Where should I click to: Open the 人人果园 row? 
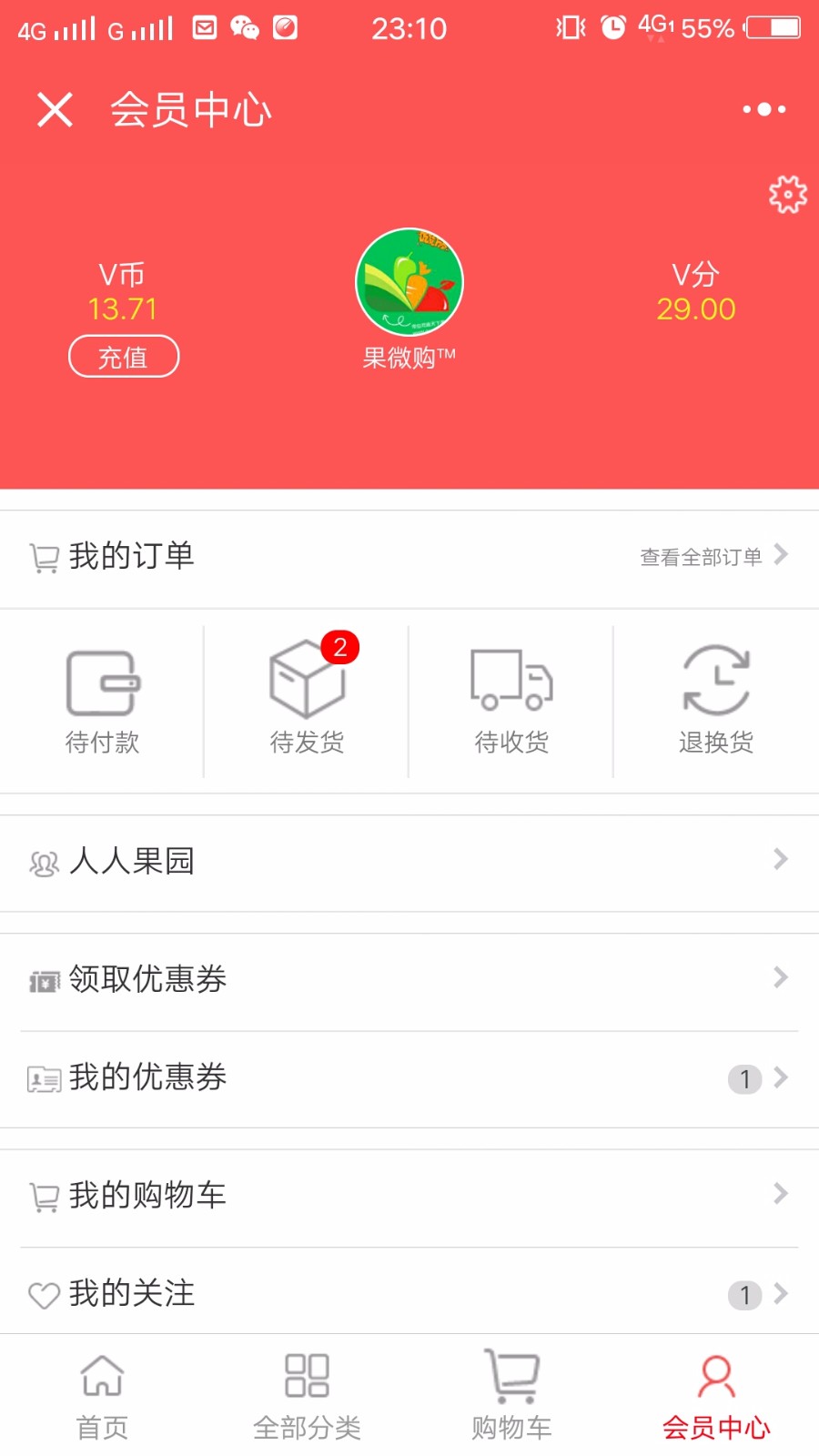click(x=409, y=862)
